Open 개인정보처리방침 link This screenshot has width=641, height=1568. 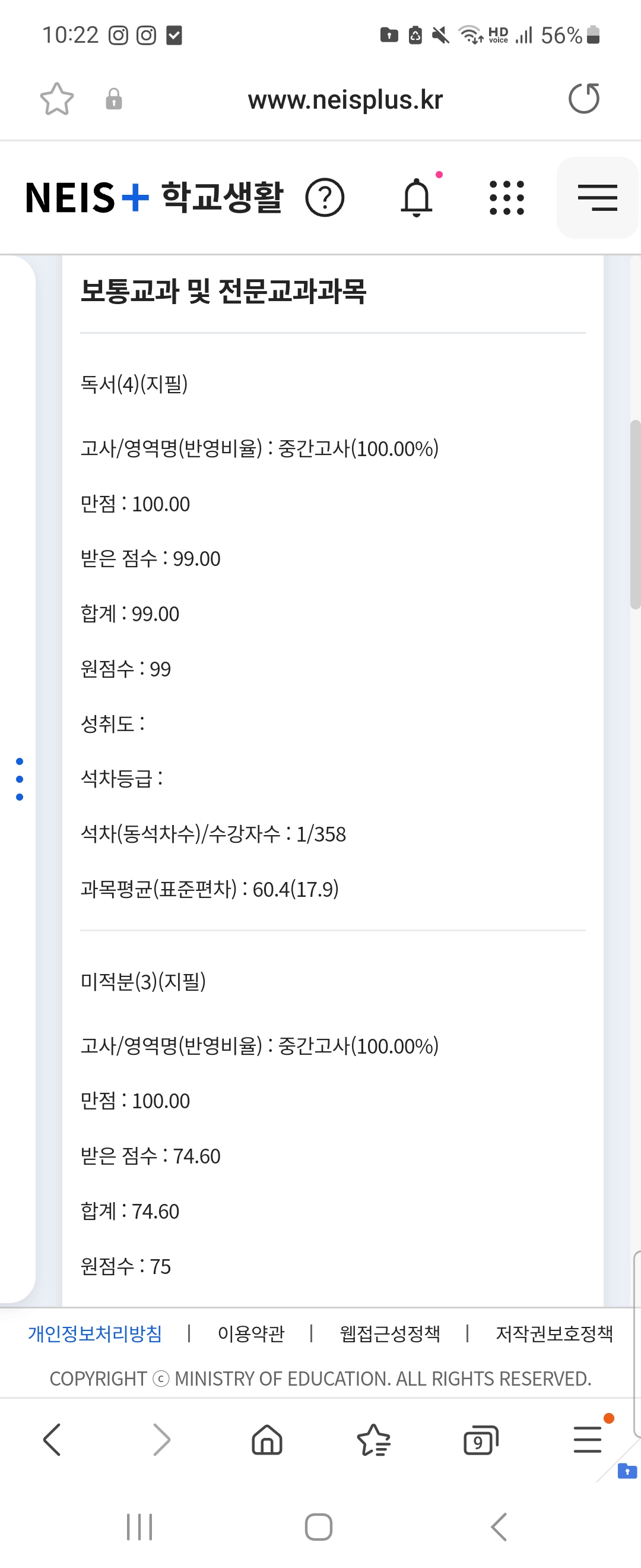pyautogui.click(x=95, y=1333)
